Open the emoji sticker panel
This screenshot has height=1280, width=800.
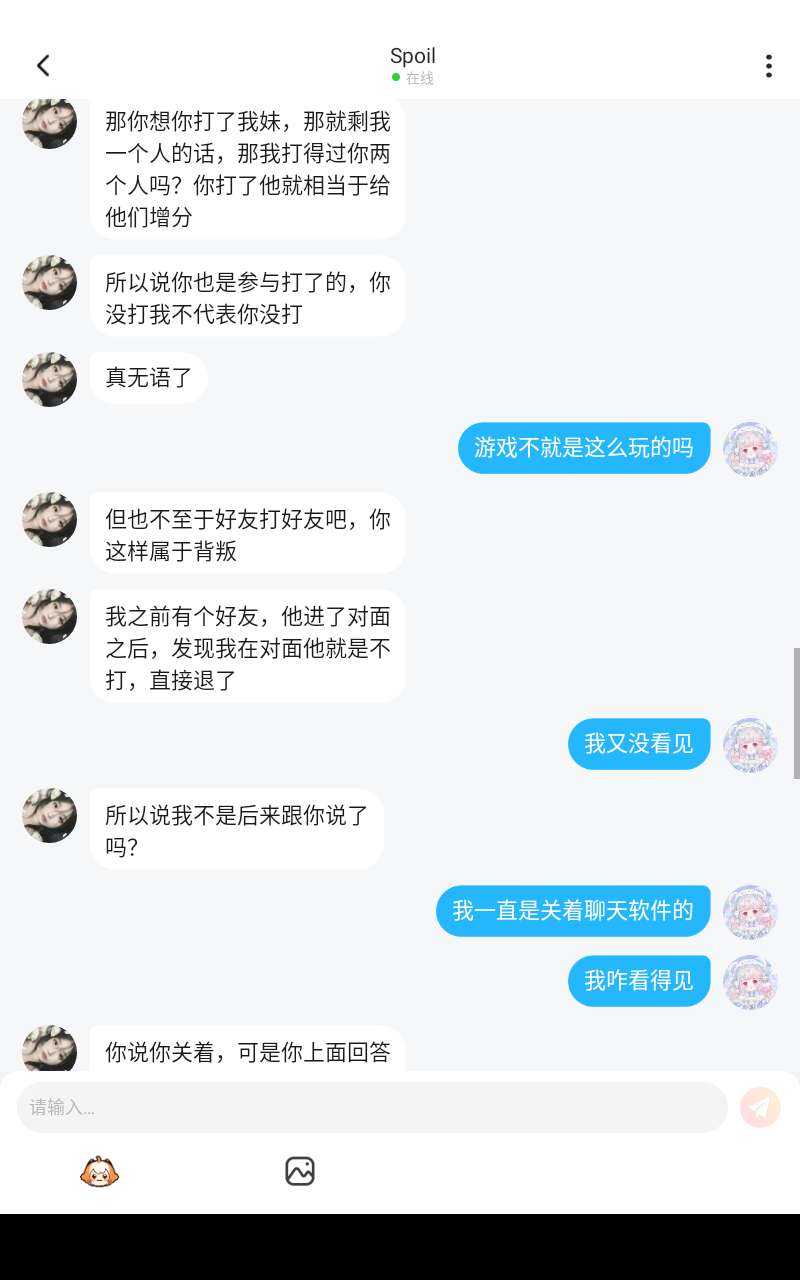(99, 1171)
